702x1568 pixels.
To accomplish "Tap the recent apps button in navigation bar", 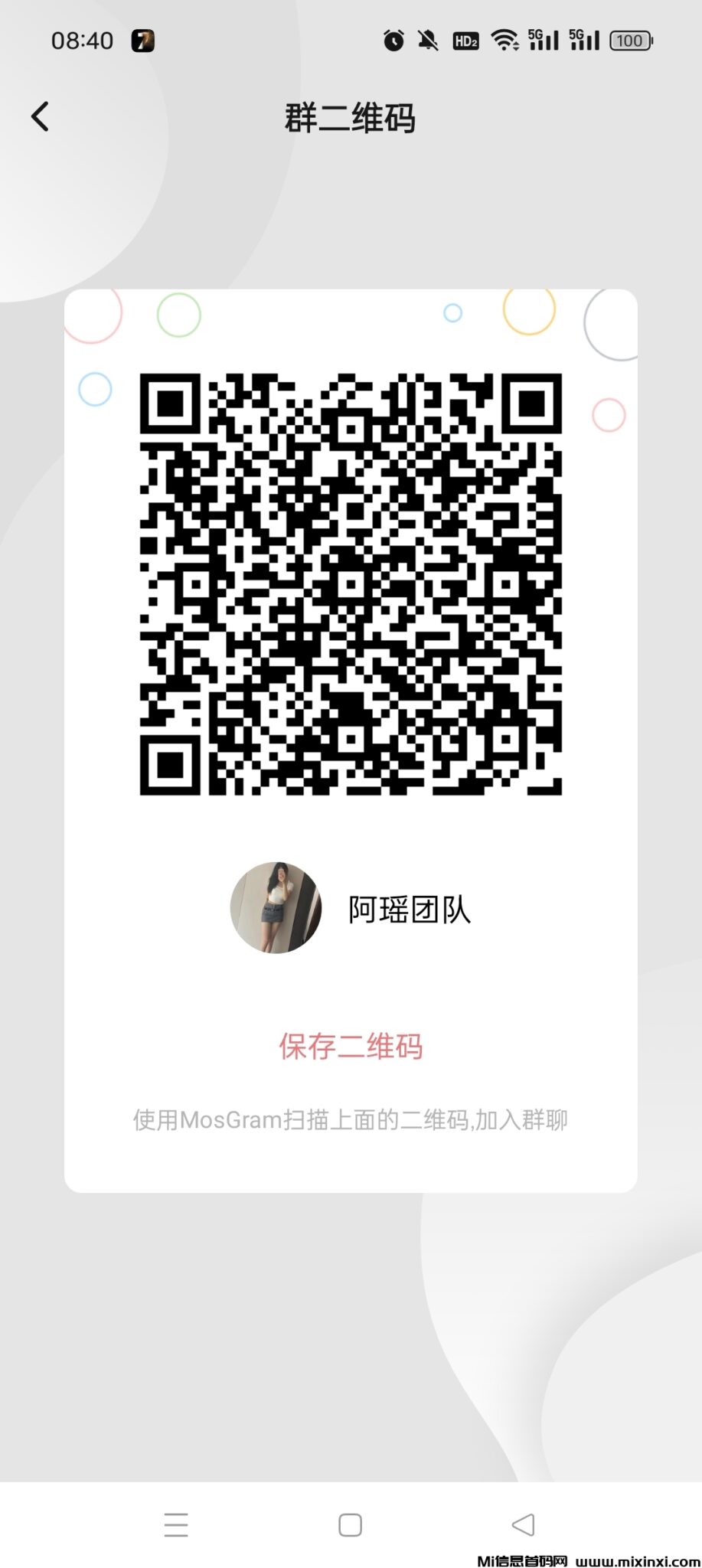I will (175, 1525).
